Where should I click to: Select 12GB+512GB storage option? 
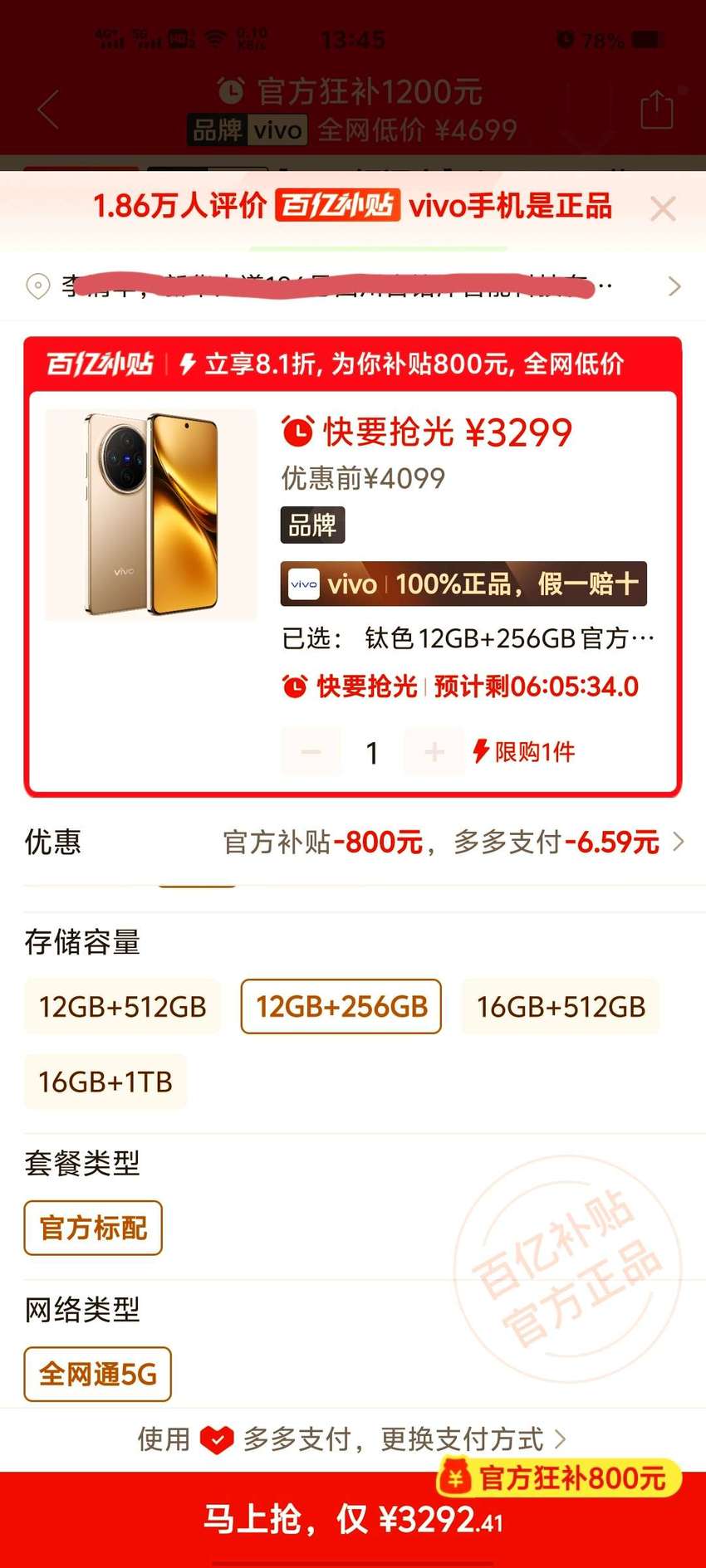(122, 1007)
